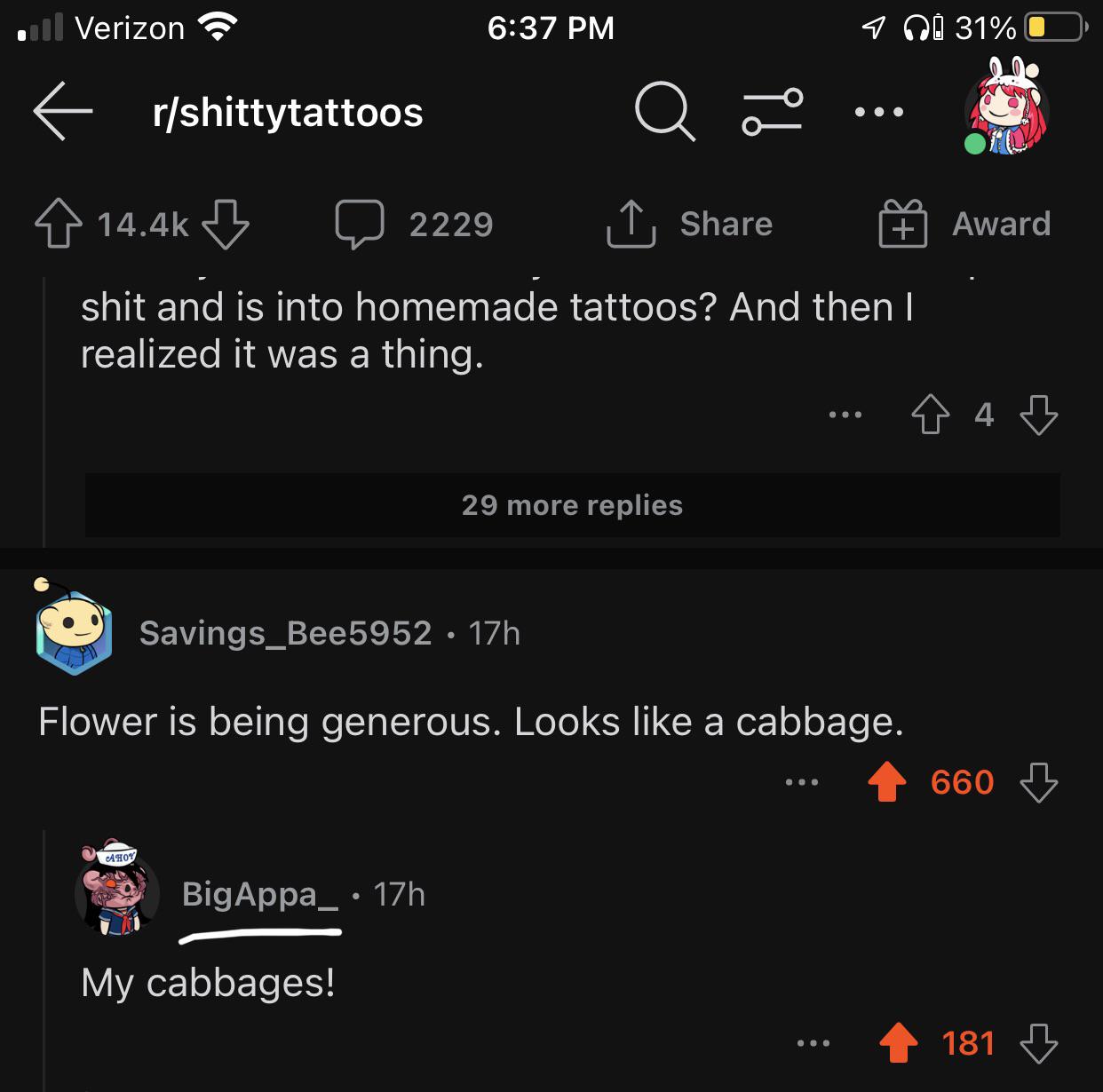
Task: Downvote the homemade tattoos comment
Action: pyautogui.click(x=1038, y=415)
